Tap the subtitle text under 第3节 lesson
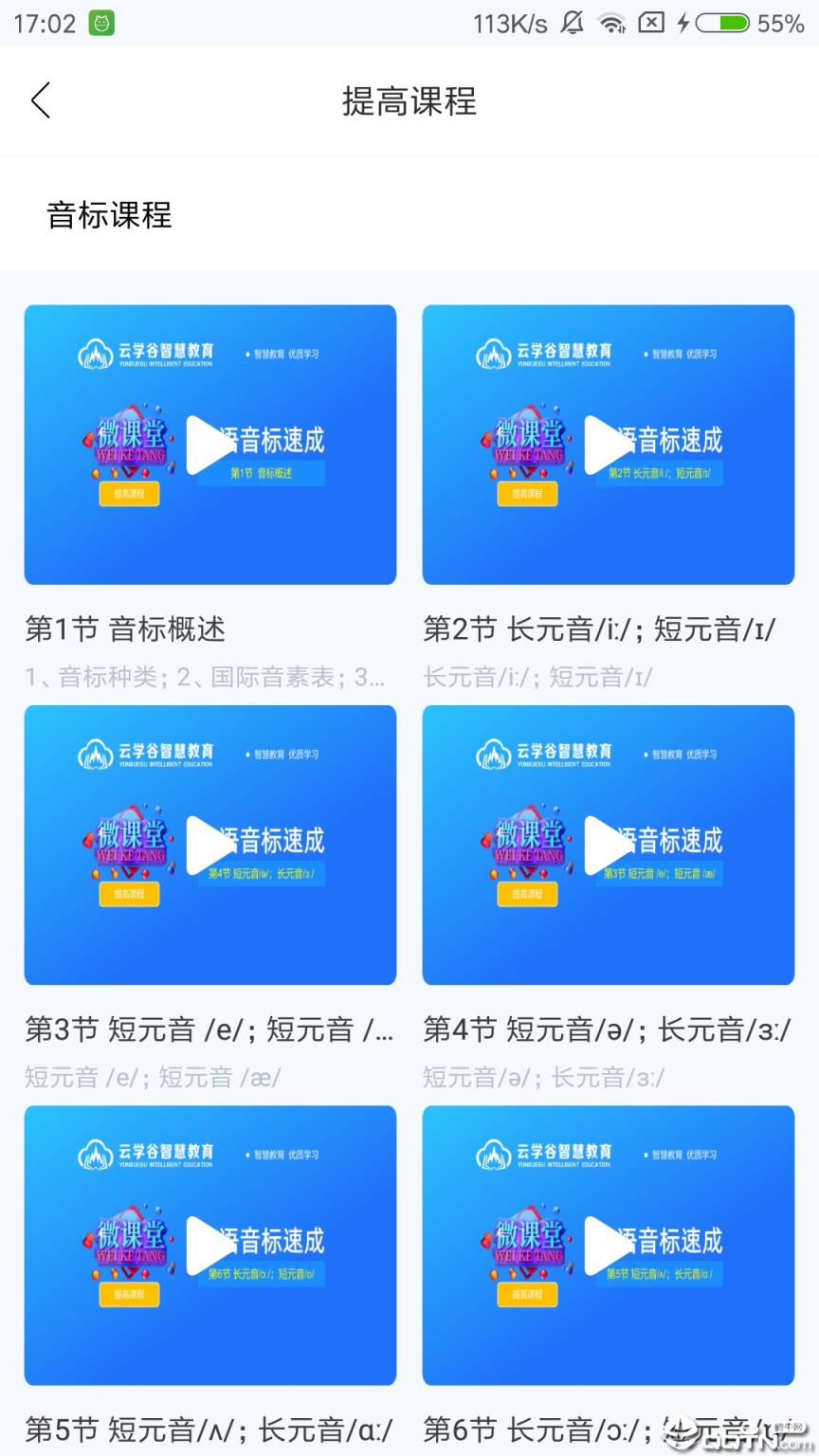The height and width of the screenshot is (1456, 819). tap(150, 1077)
